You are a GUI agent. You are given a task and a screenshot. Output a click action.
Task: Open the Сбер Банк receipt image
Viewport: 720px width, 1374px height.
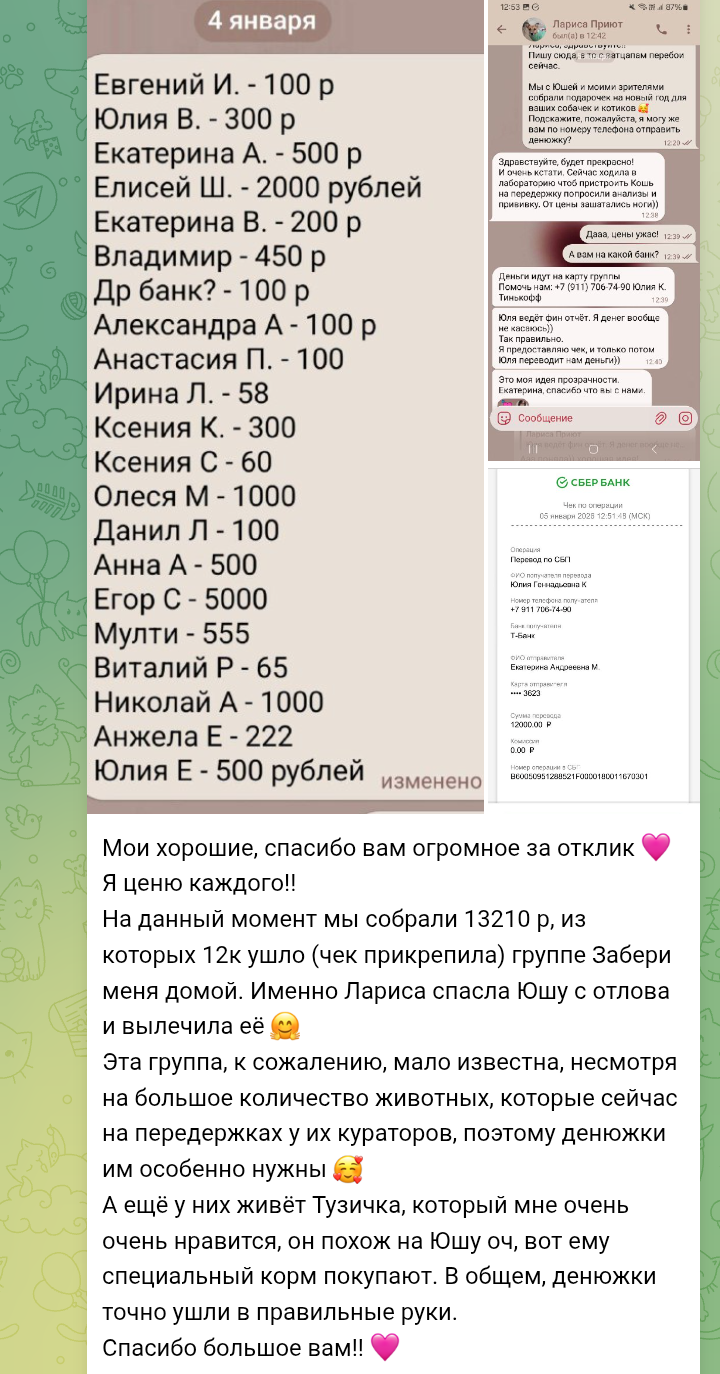point(593,635)
